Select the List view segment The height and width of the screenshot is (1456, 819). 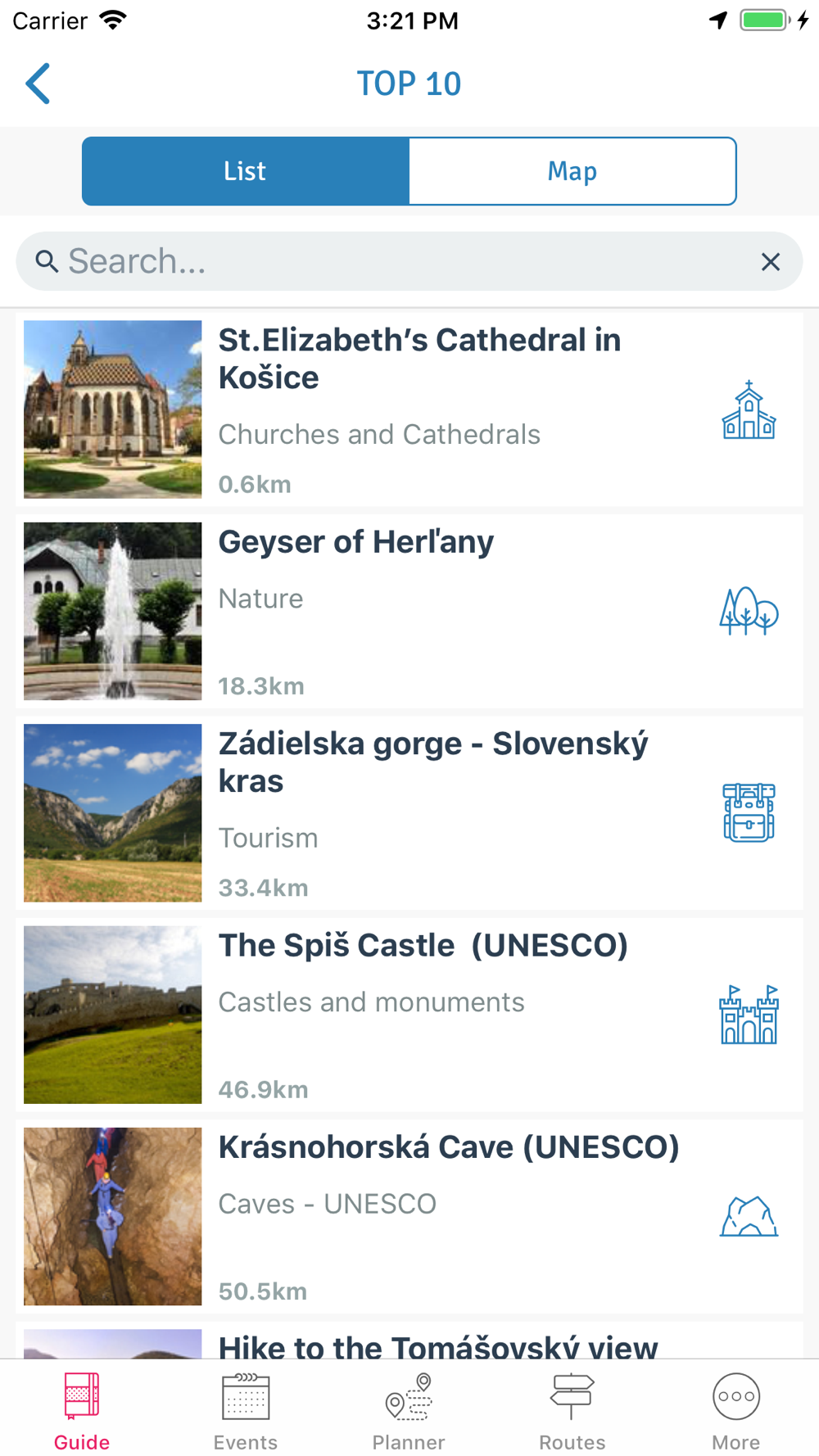246,171
